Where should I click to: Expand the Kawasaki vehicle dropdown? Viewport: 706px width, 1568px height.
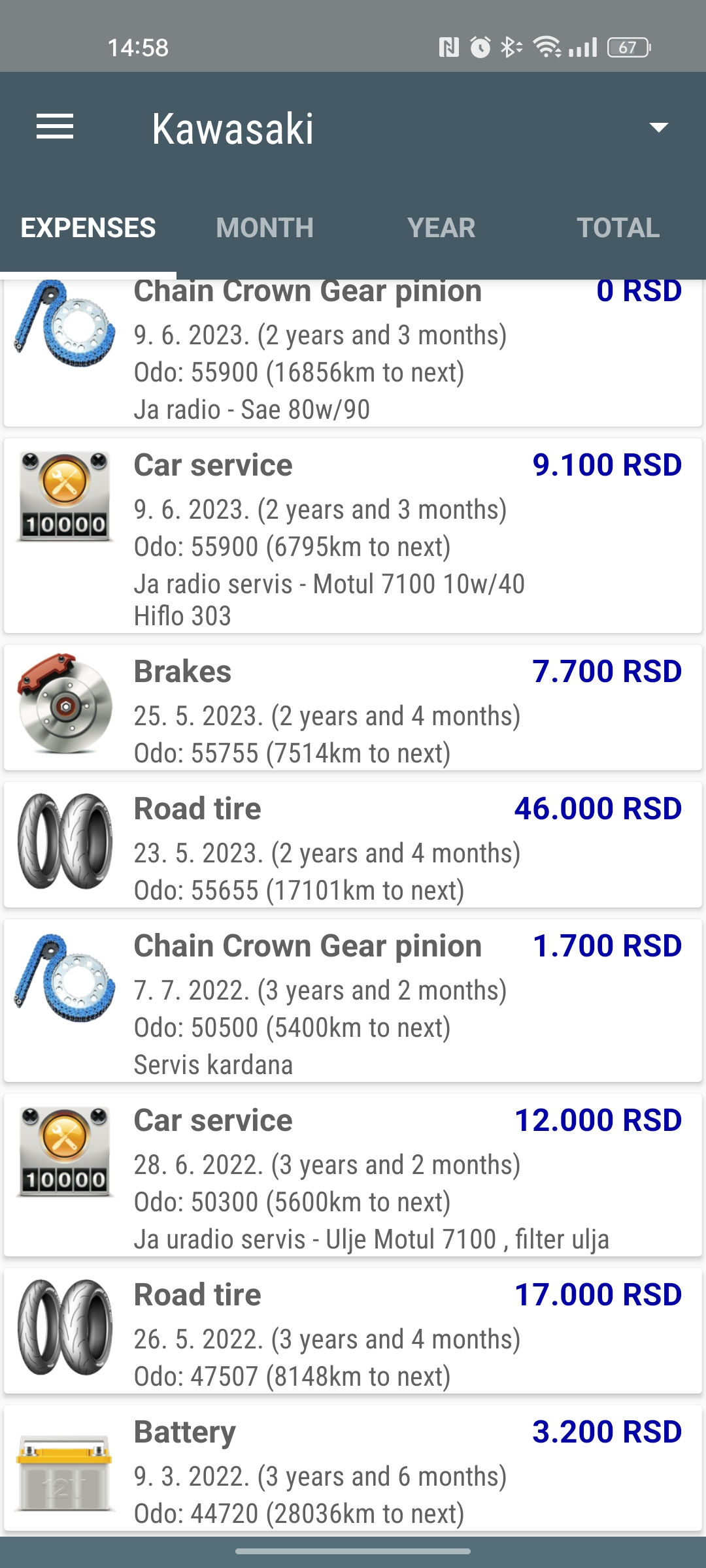click(x=658, y=127)
